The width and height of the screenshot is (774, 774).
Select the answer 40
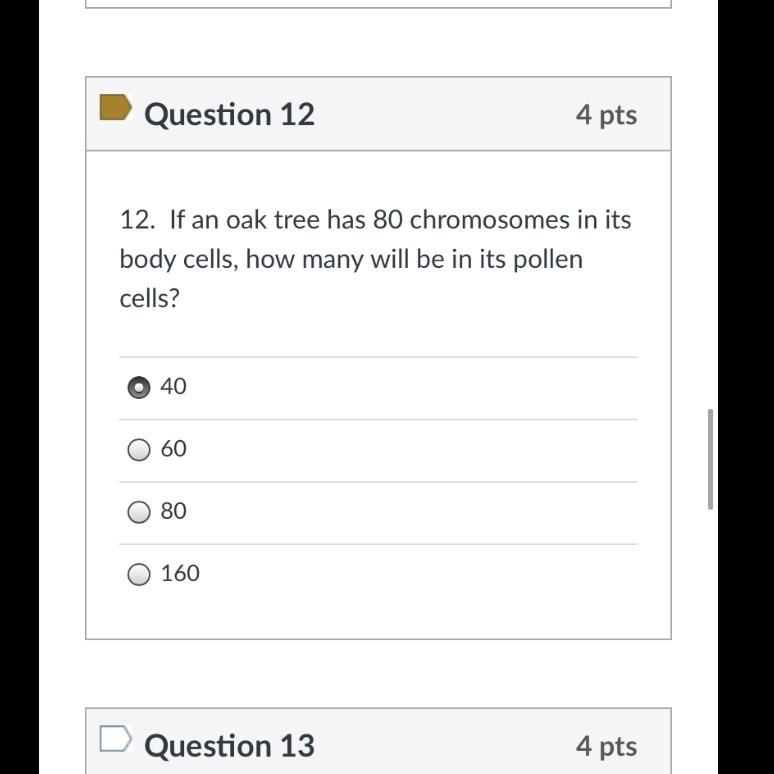pos(139,387)
